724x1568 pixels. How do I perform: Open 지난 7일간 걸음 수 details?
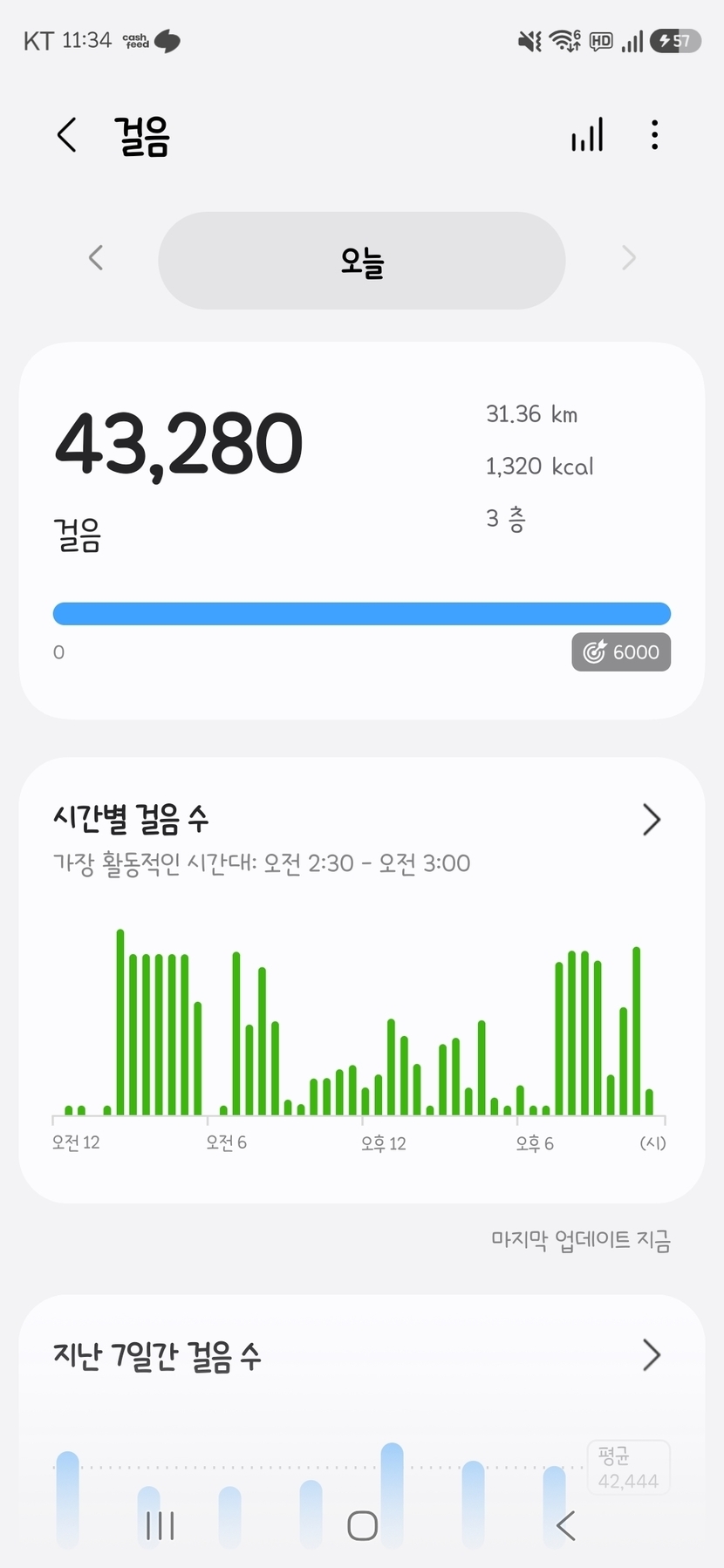(x=651, y=1354)
